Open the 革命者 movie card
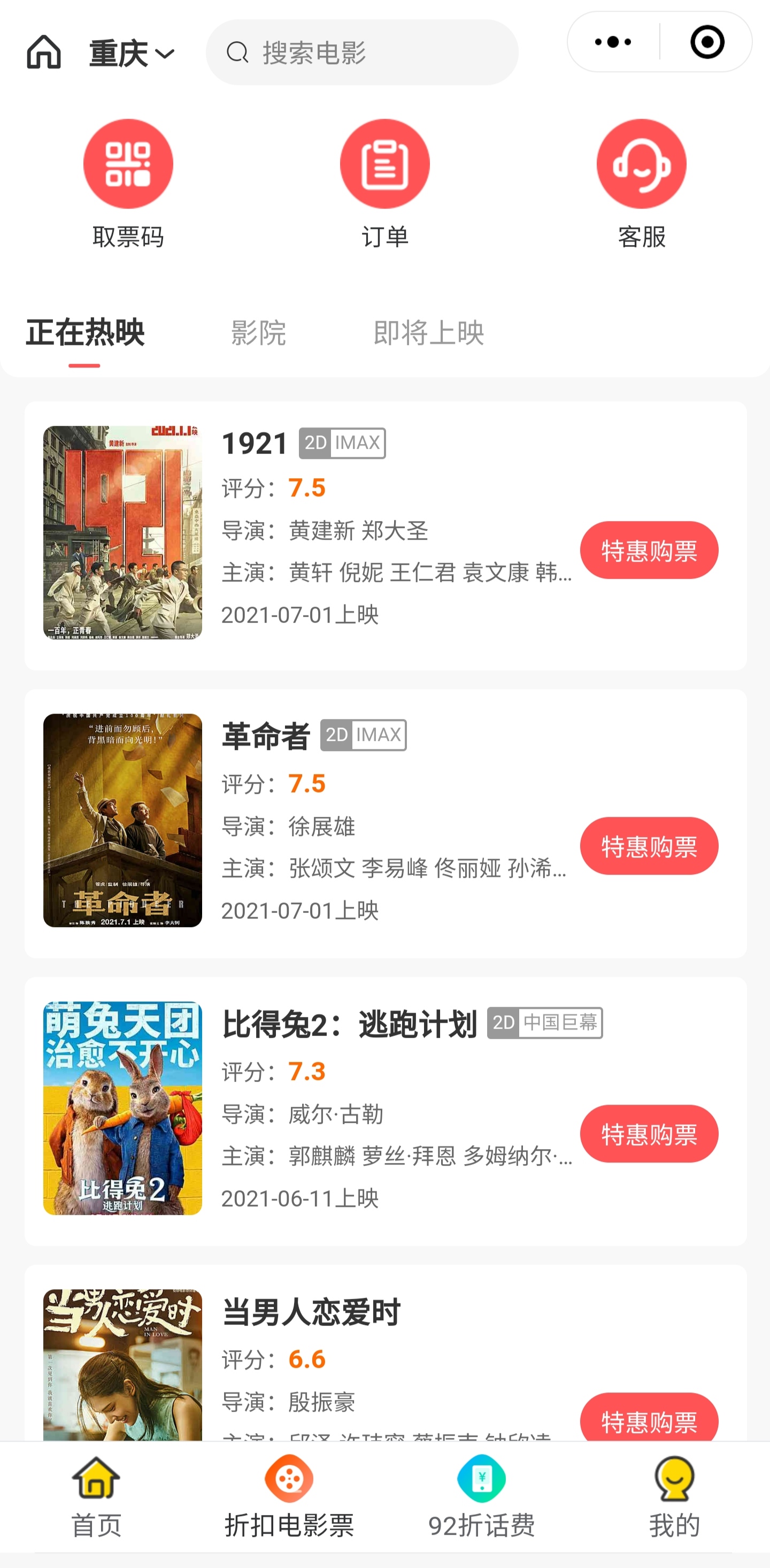This screenshot has width=770, height=1568. pyautogui.click(x=386, y=823)
